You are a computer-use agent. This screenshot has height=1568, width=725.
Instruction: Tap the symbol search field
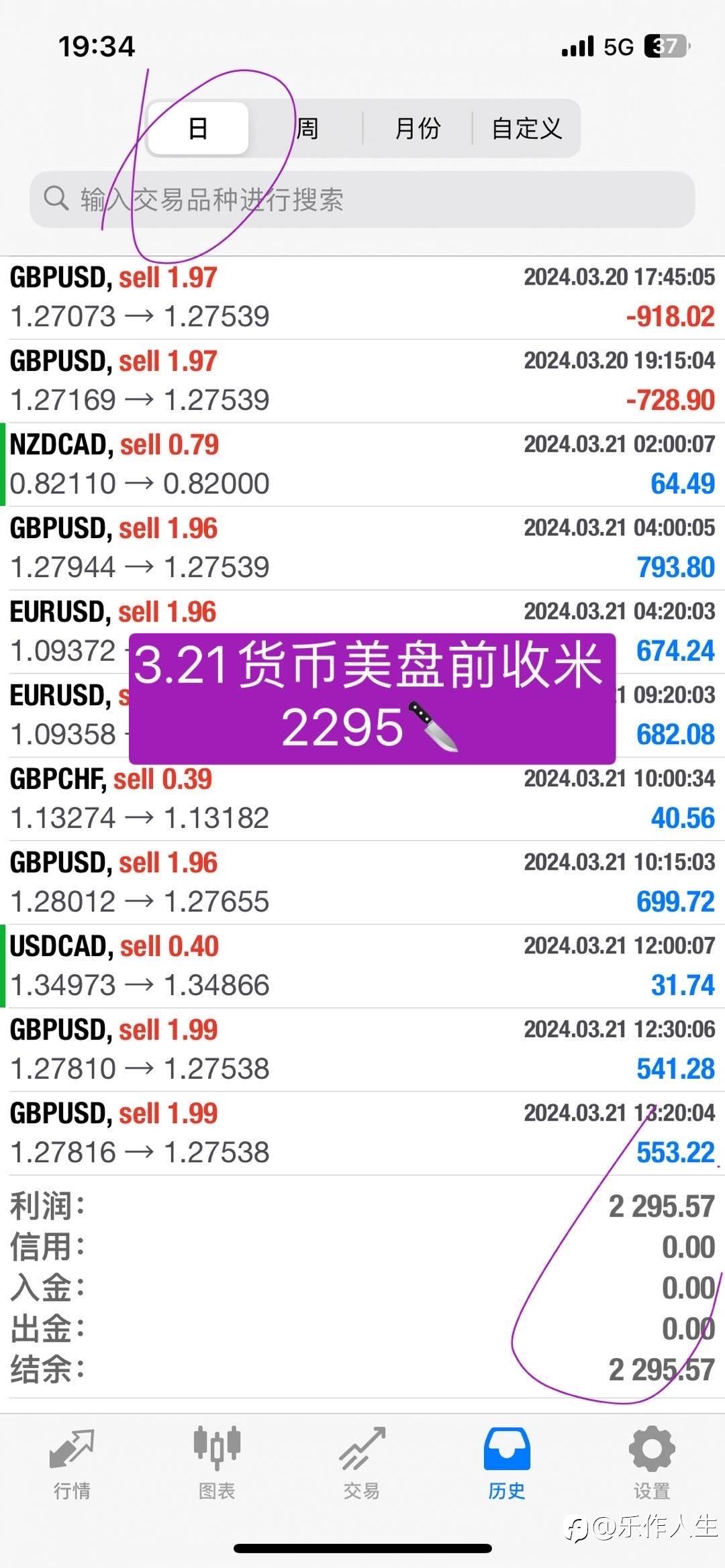[x=362, y=200]
